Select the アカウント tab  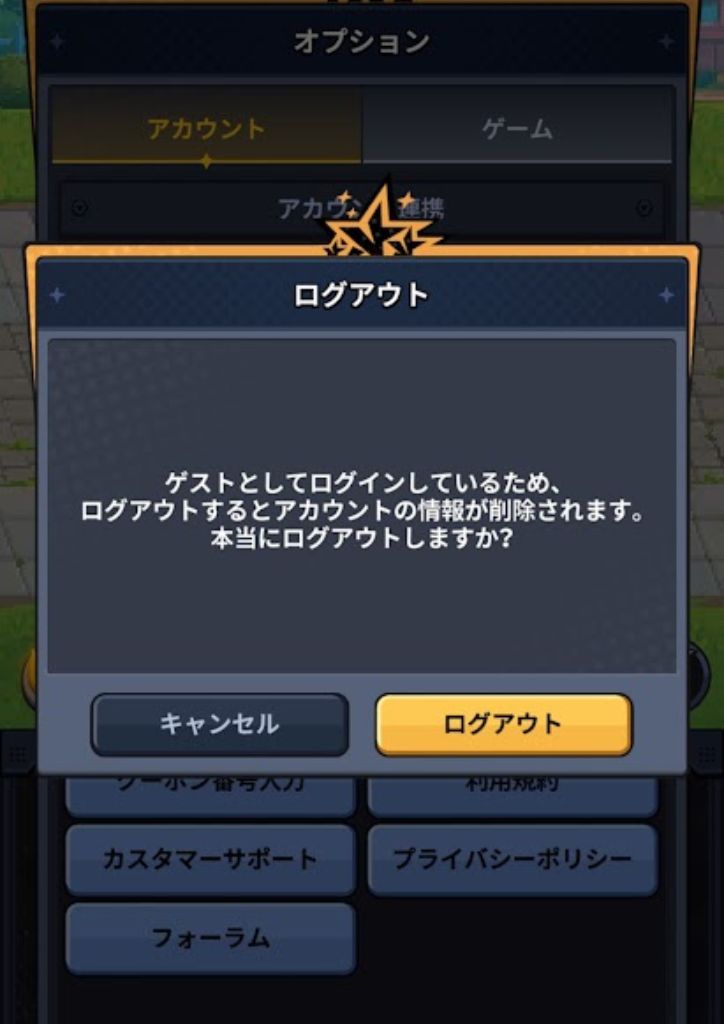[x=206, y=129]
